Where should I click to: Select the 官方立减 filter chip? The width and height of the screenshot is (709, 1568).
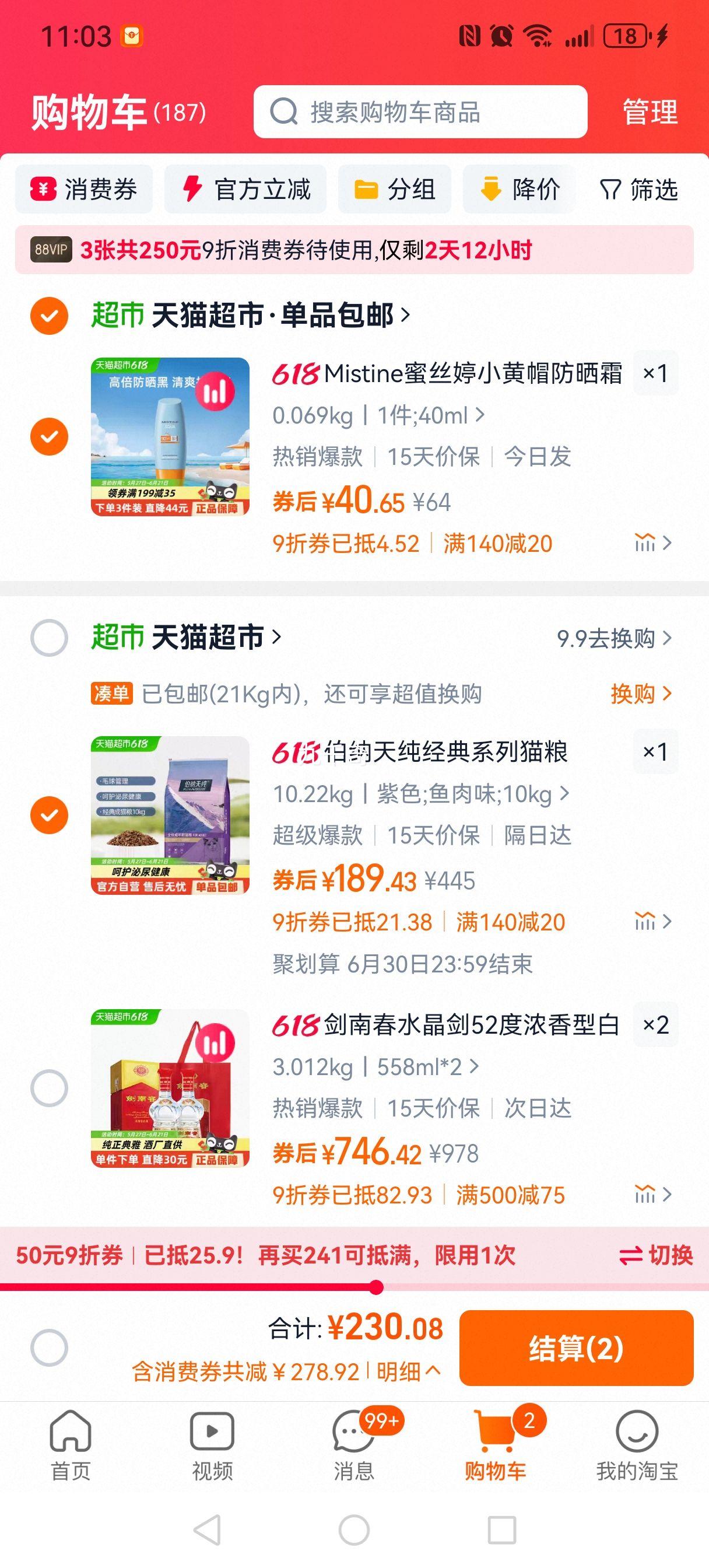coord(246,190)
